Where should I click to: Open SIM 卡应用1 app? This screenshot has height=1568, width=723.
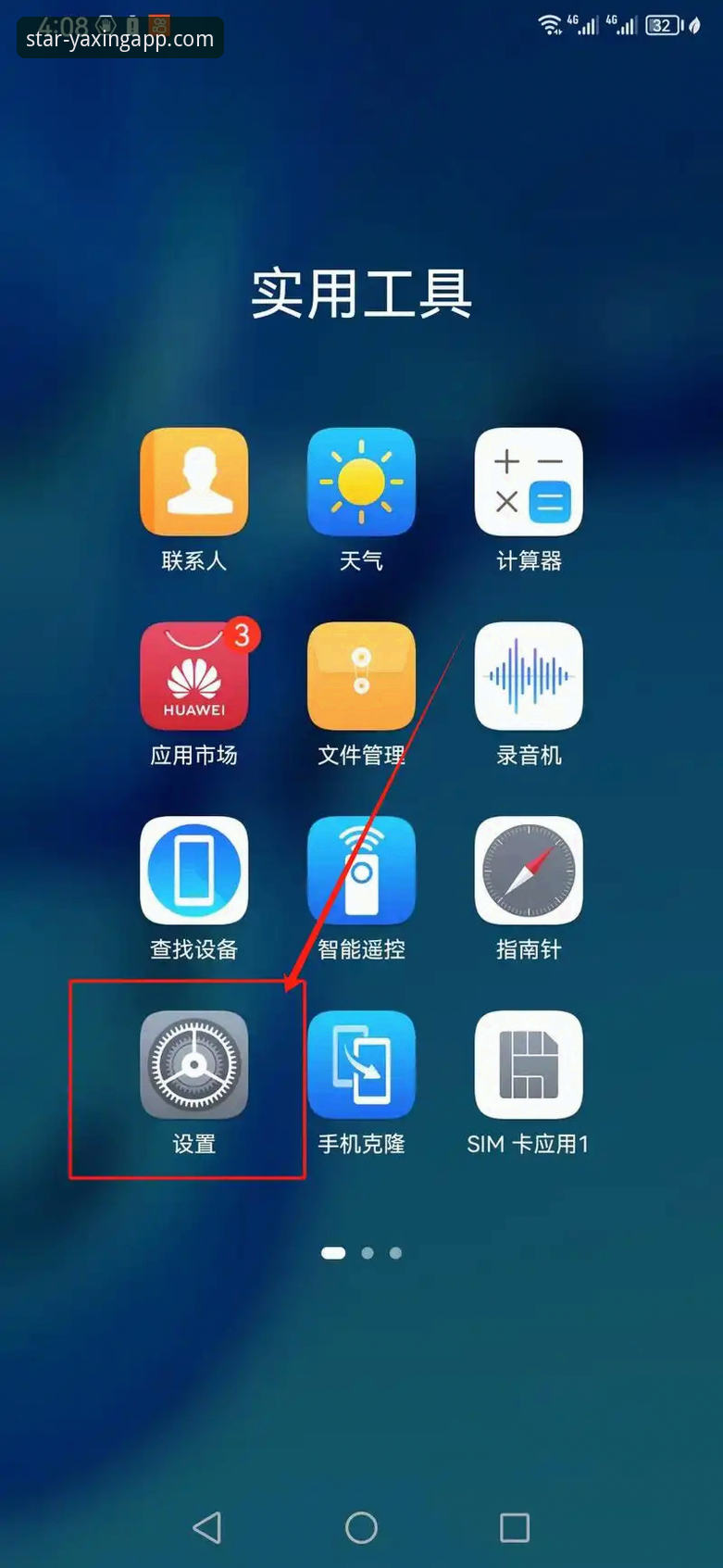point(529,1065)
